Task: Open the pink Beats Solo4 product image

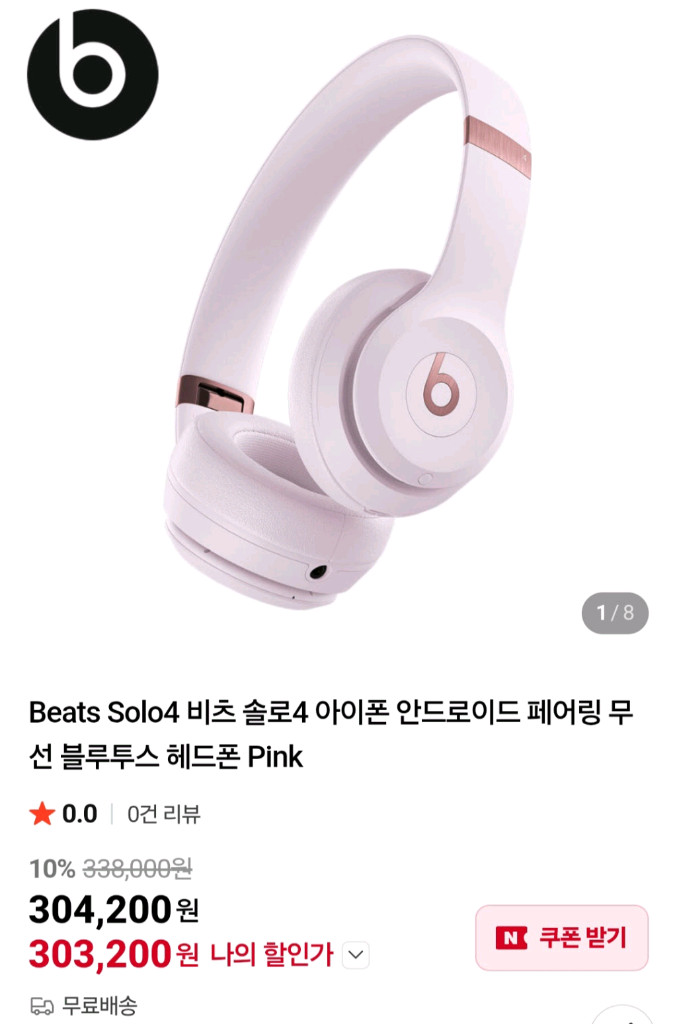Action: (340, 330)
